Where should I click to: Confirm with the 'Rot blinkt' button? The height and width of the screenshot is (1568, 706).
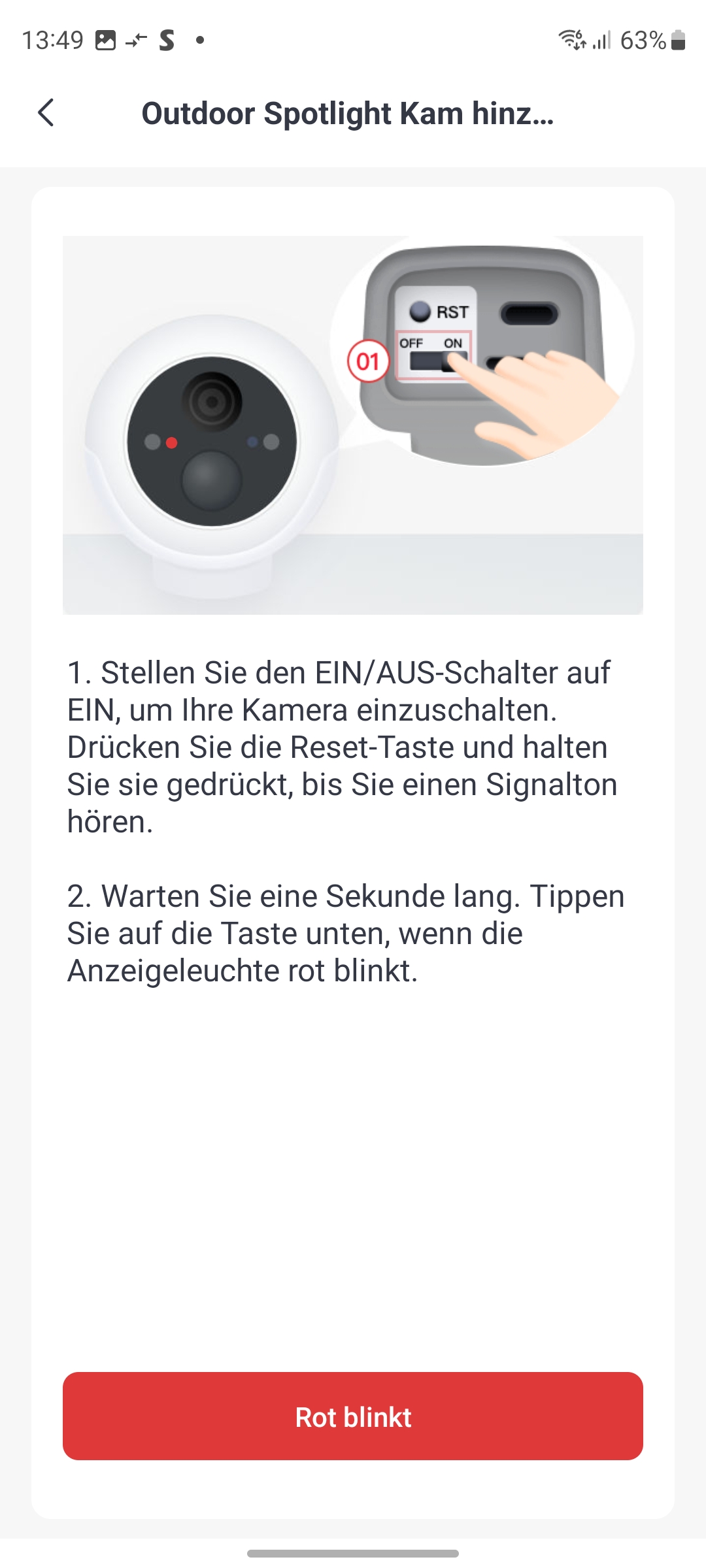(x=353, y=1416)
